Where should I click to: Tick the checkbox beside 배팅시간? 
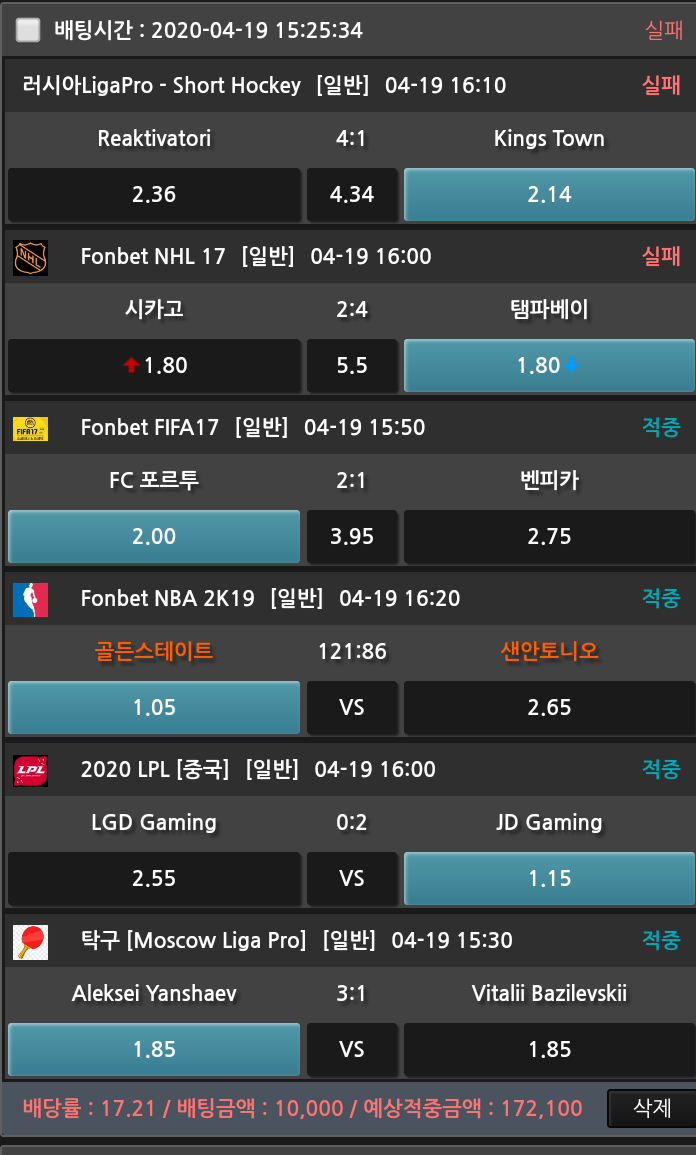28,30
